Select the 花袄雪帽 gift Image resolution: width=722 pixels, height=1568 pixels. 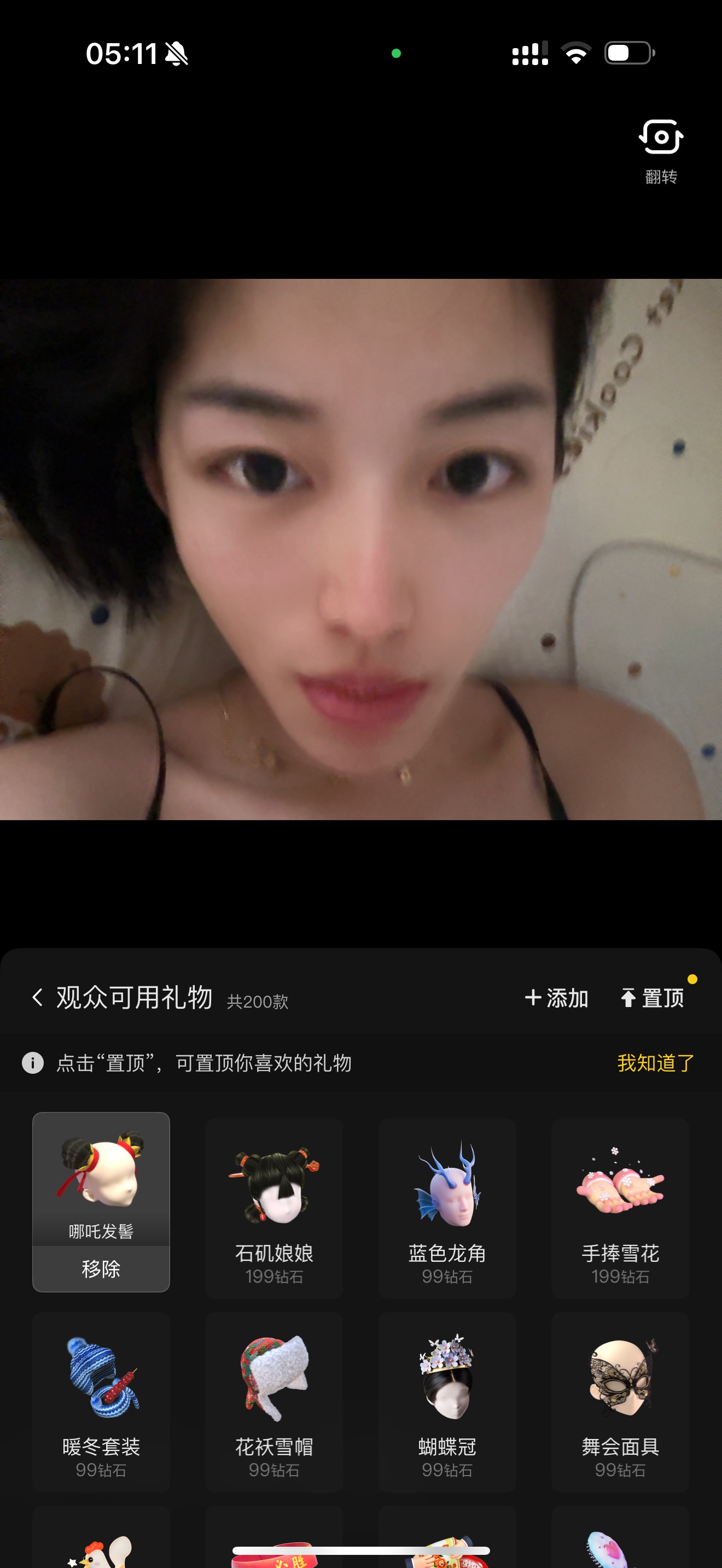coord(274,1402)
